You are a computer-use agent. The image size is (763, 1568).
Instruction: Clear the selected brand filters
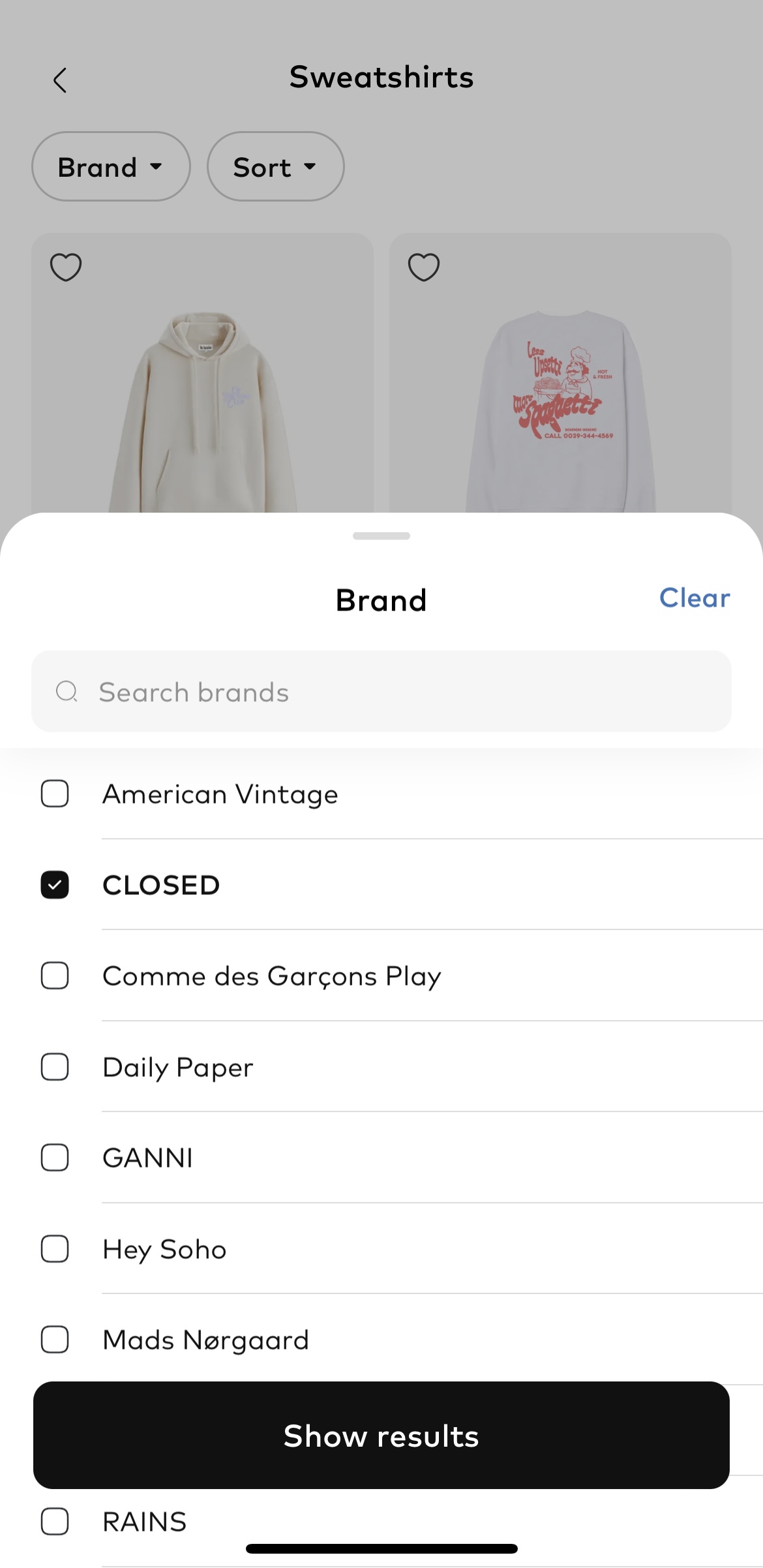(694, 598)
